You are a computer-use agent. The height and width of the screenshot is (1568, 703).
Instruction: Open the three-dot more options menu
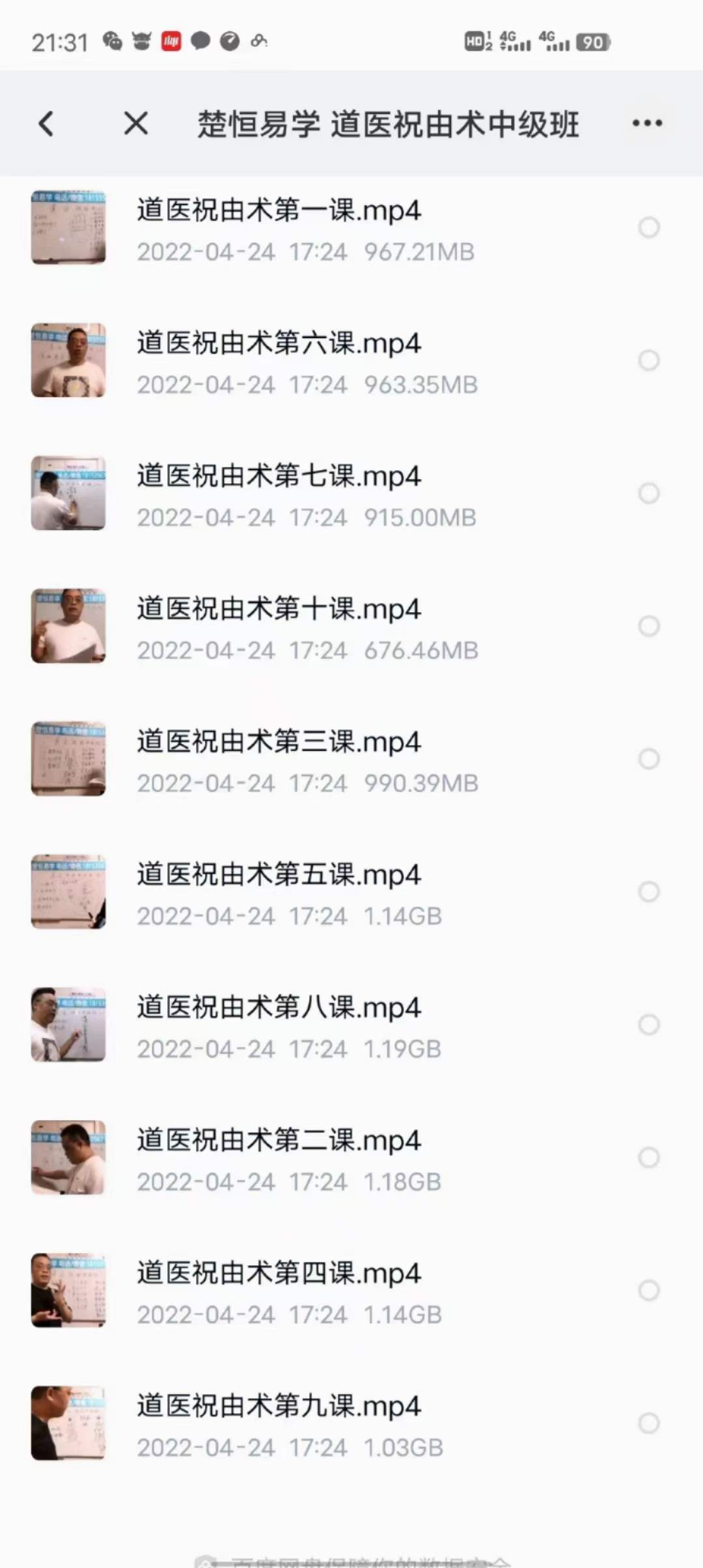[x=646, y=122]
